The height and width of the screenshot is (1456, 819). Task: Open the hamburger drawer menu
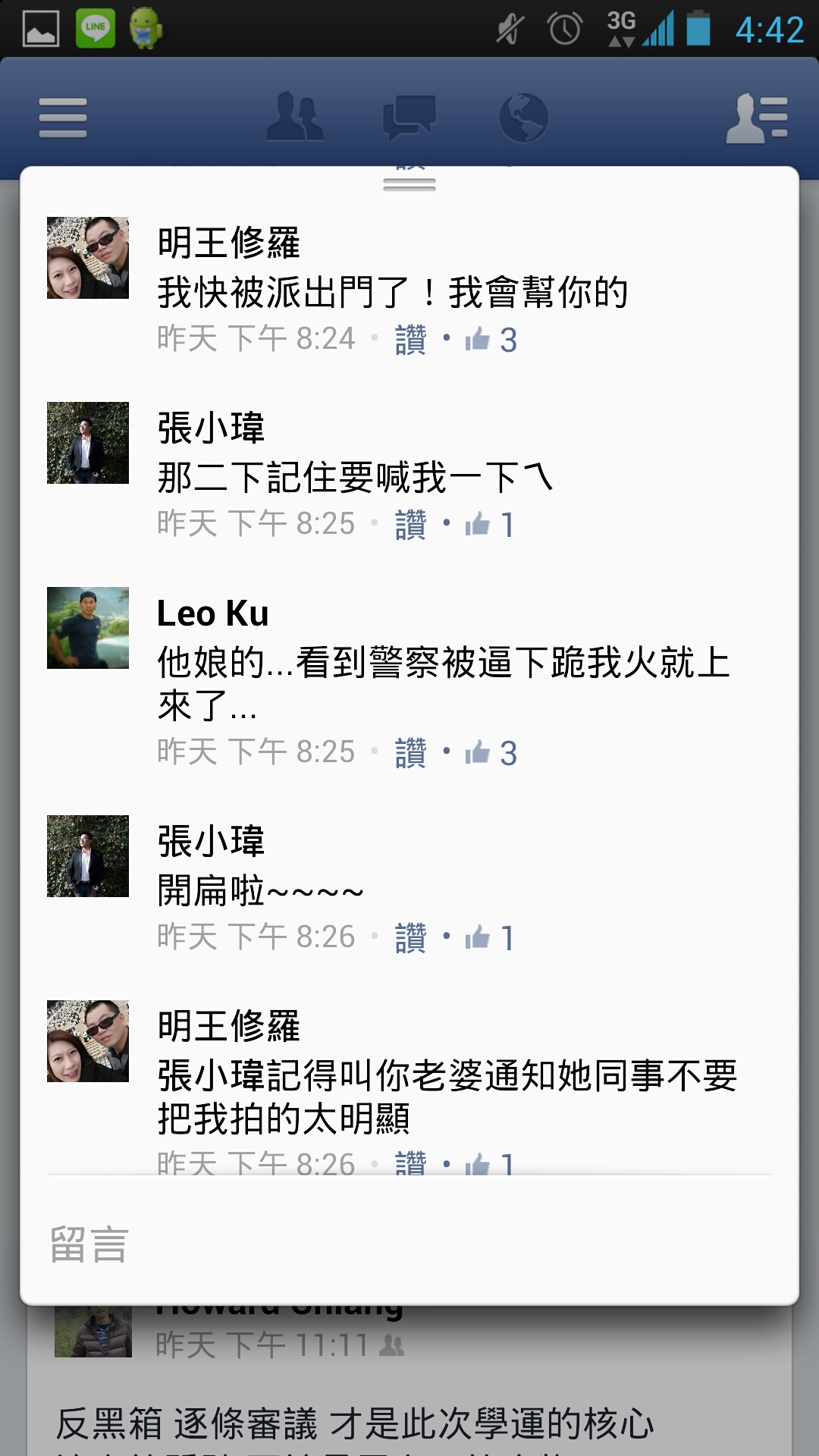[x=63, y=118]
